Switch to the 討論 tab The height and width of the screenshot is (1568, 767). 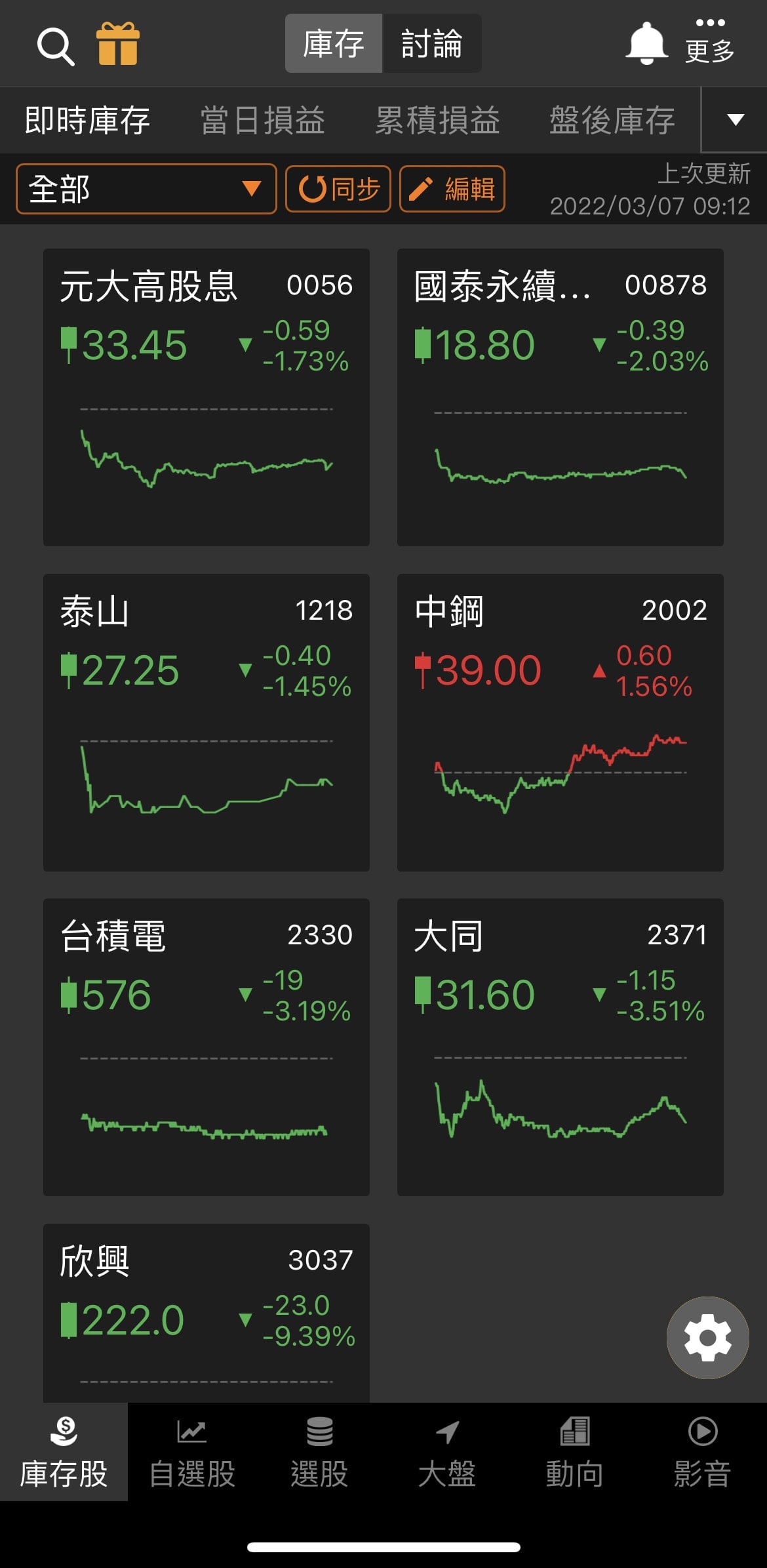[x=432, y=43]
